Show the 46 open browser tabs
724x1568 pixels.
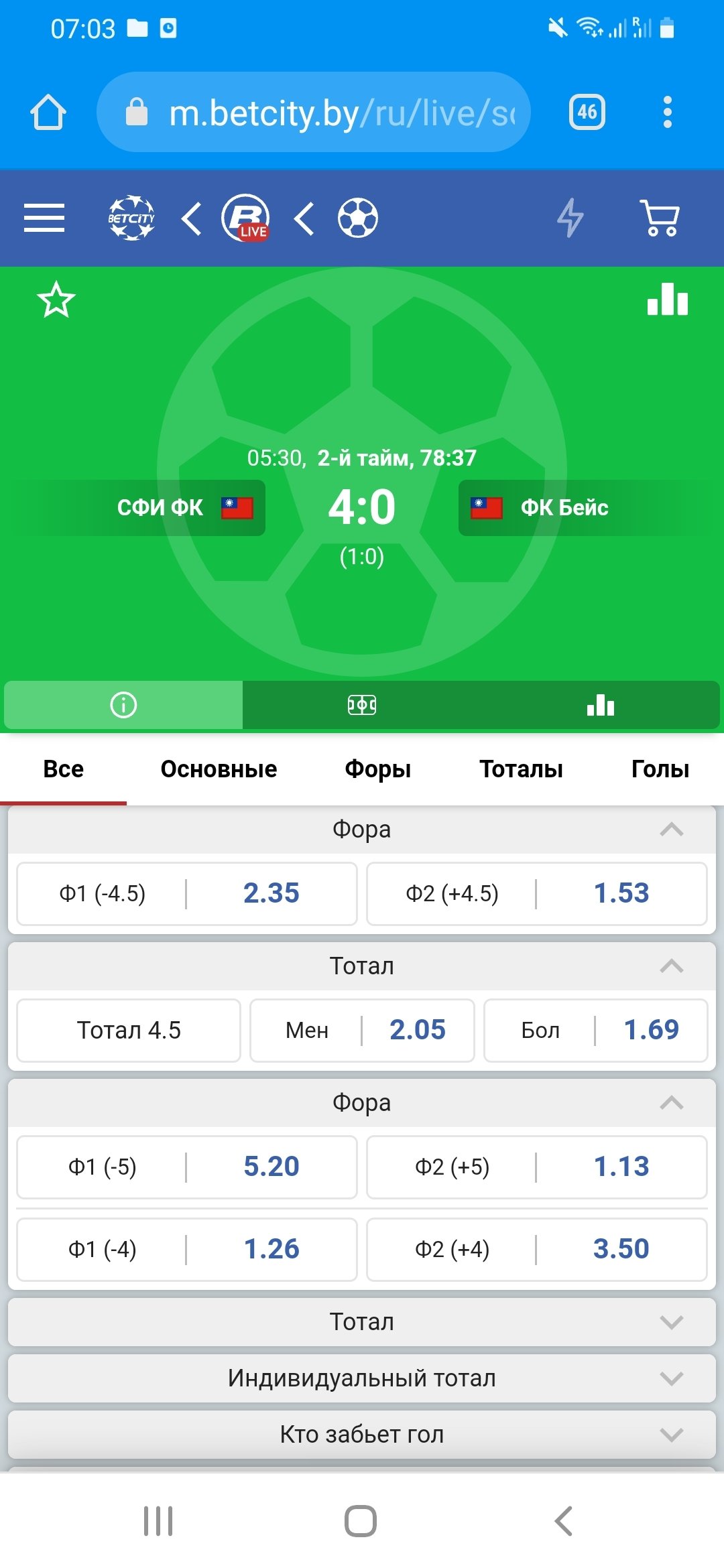coord(587,112)
